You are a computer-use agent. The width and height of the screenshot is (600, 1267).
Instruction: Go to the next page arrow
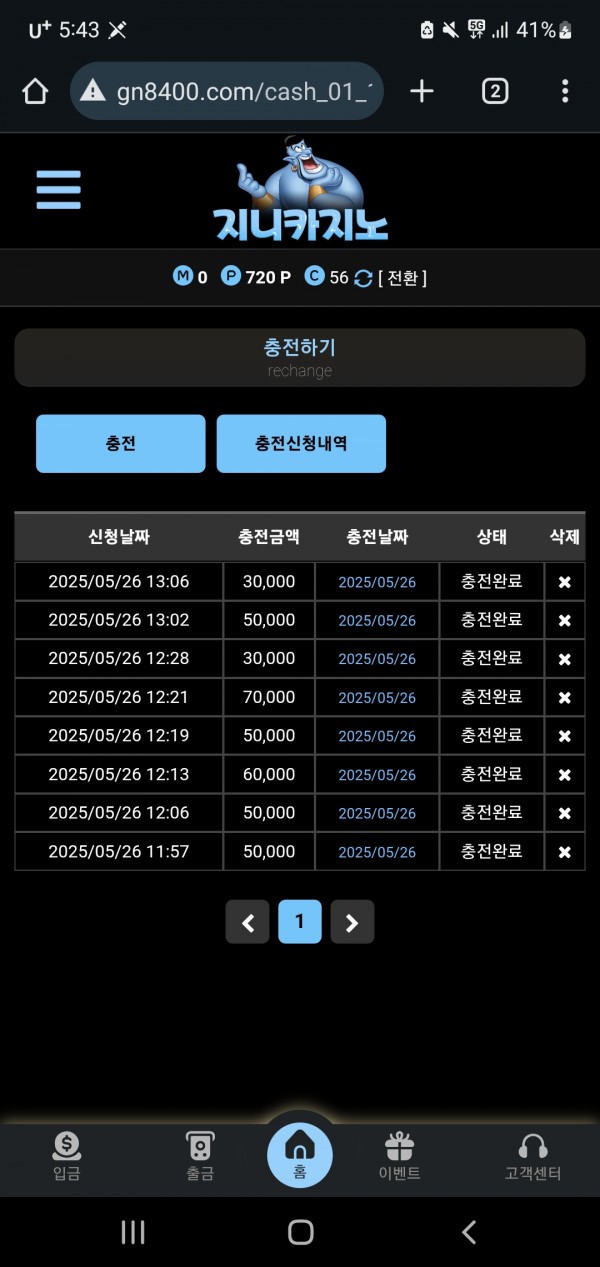click(352, 922)
